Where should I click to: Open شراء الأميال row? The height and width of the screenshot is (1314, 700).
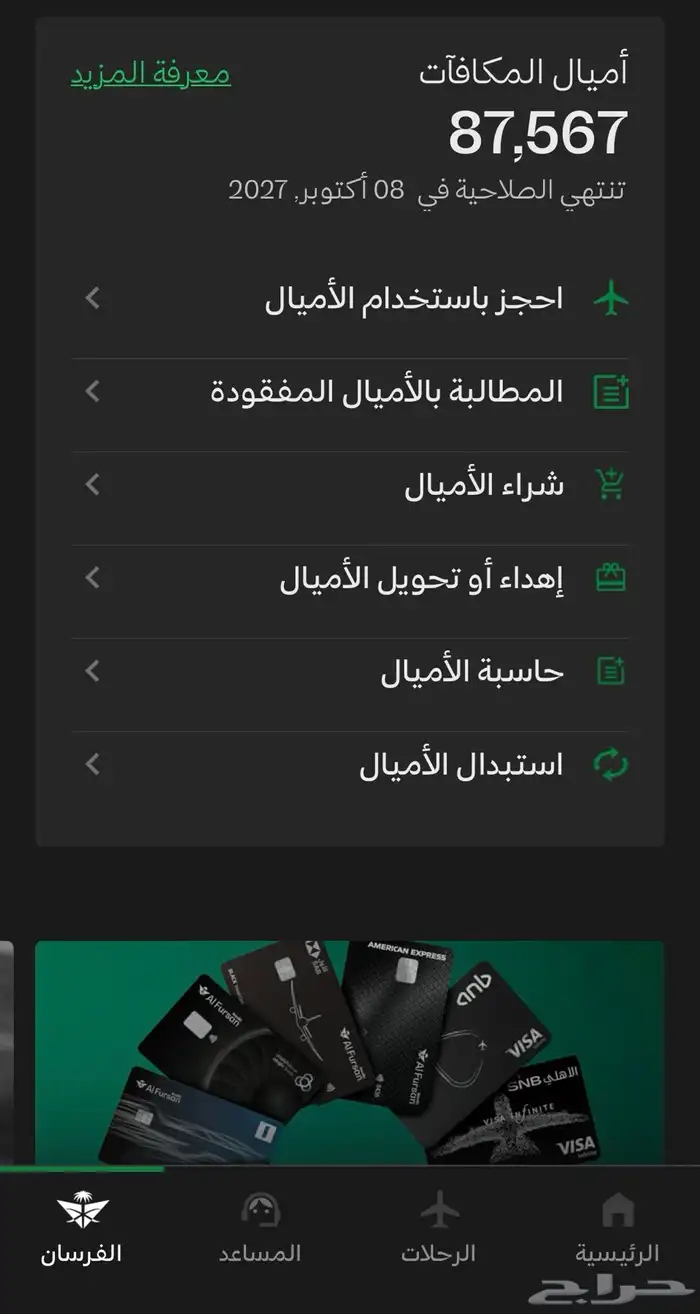[350, 485]
